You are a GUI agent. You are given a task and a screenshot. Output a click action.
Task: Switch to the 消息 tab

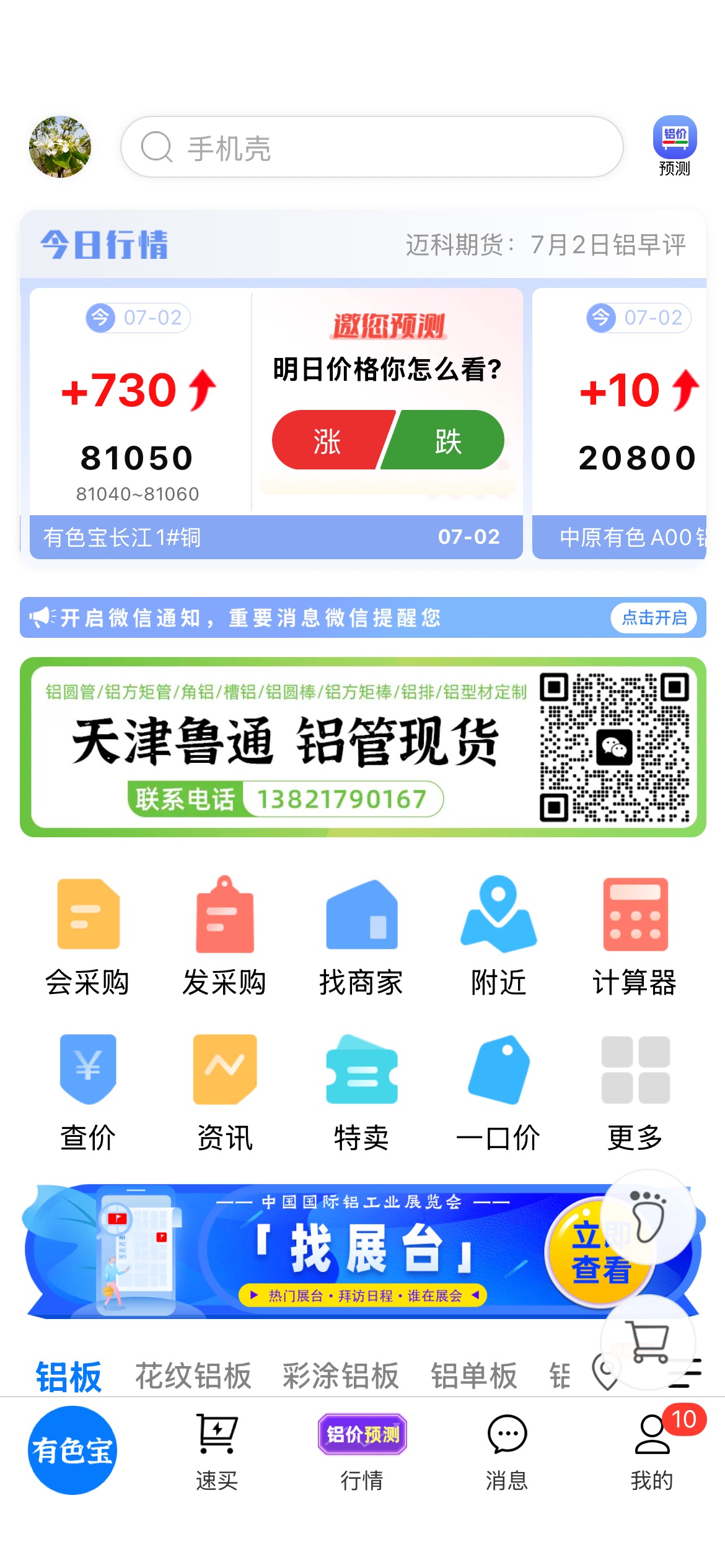tap(507, 1452)
